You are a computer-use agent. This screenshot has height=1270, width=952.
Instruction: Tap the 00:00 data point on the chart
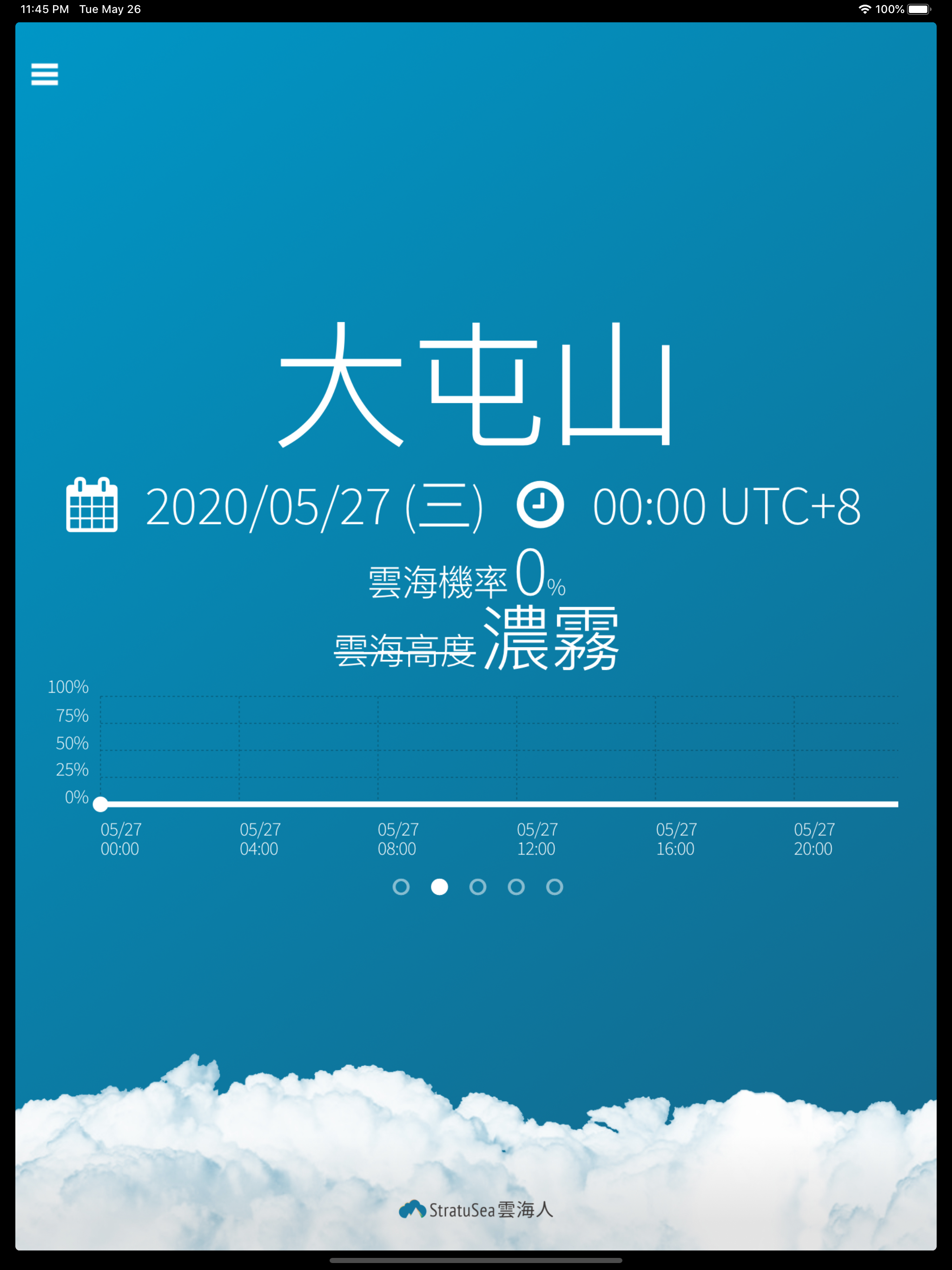[100, 804]
